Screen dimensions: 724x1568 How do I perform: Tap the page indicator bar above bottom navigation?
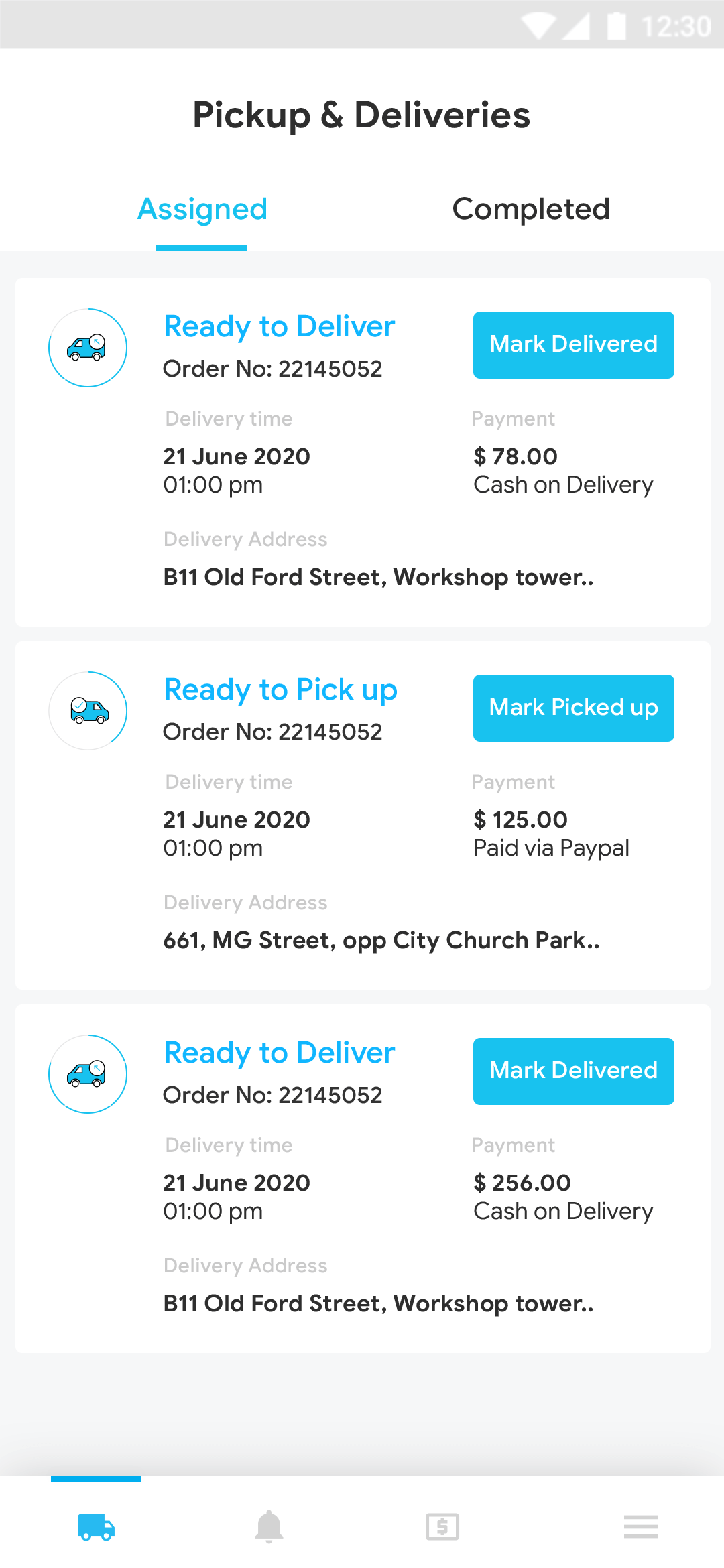click(96, 1480)
